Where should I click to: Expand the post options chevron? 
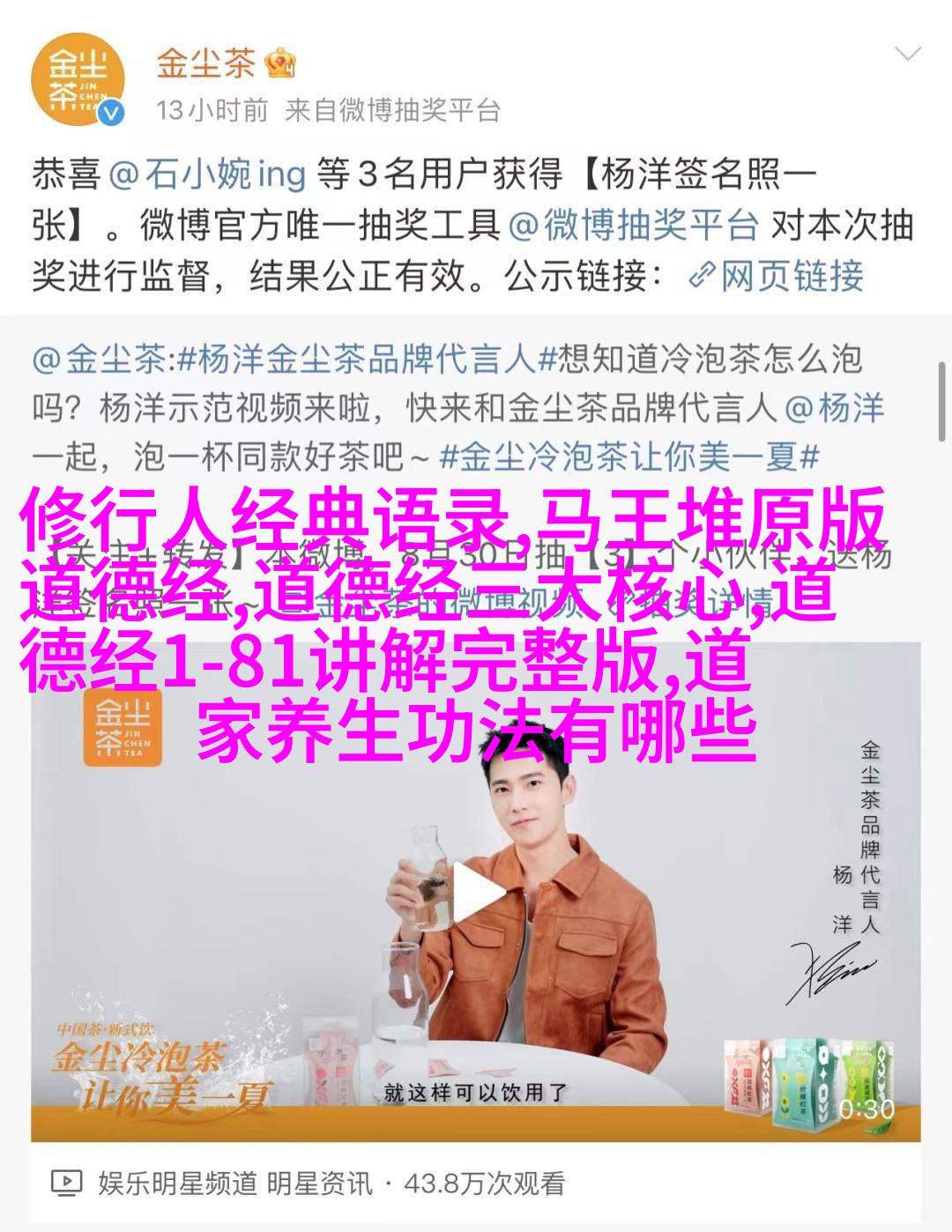coord(907,55)
